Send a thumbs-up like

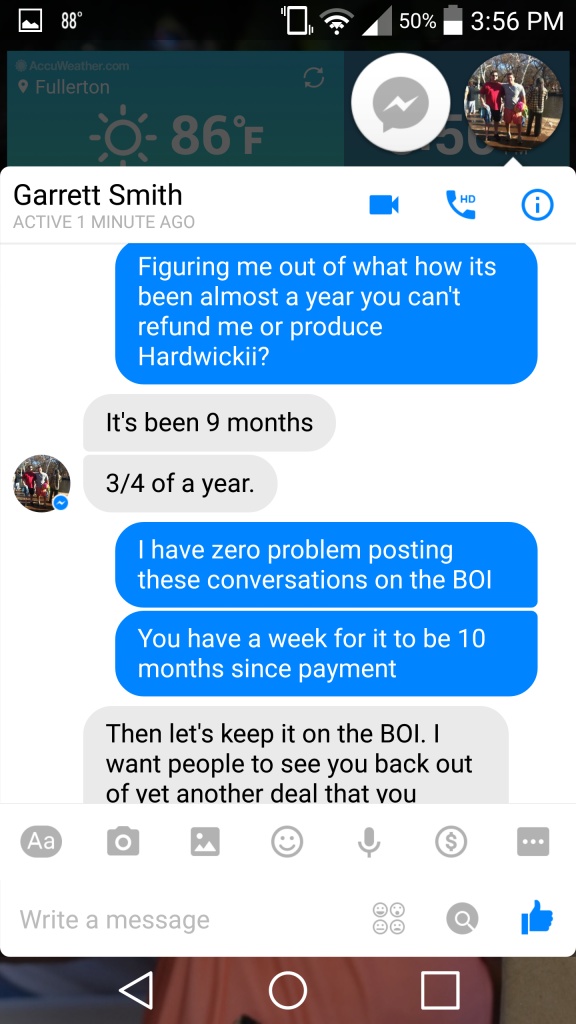click(537, 918)
